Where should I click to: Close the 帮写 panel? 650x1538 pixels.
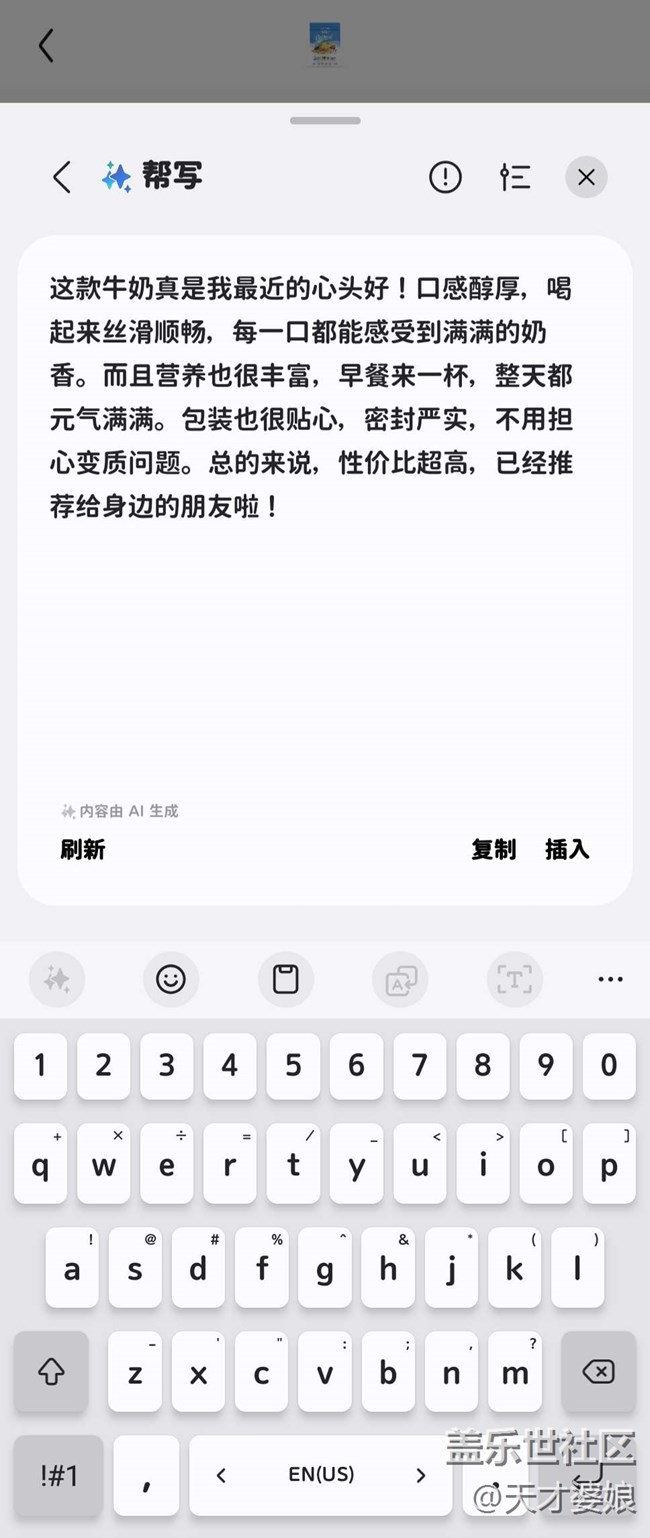586,177
